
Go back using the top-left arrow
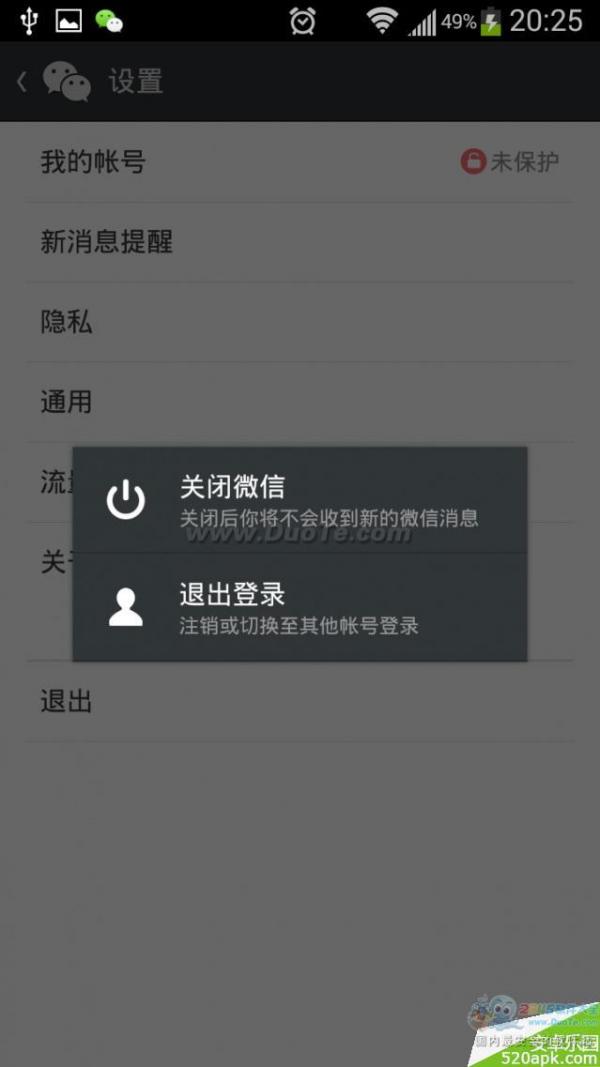click(x=22, y=81)
